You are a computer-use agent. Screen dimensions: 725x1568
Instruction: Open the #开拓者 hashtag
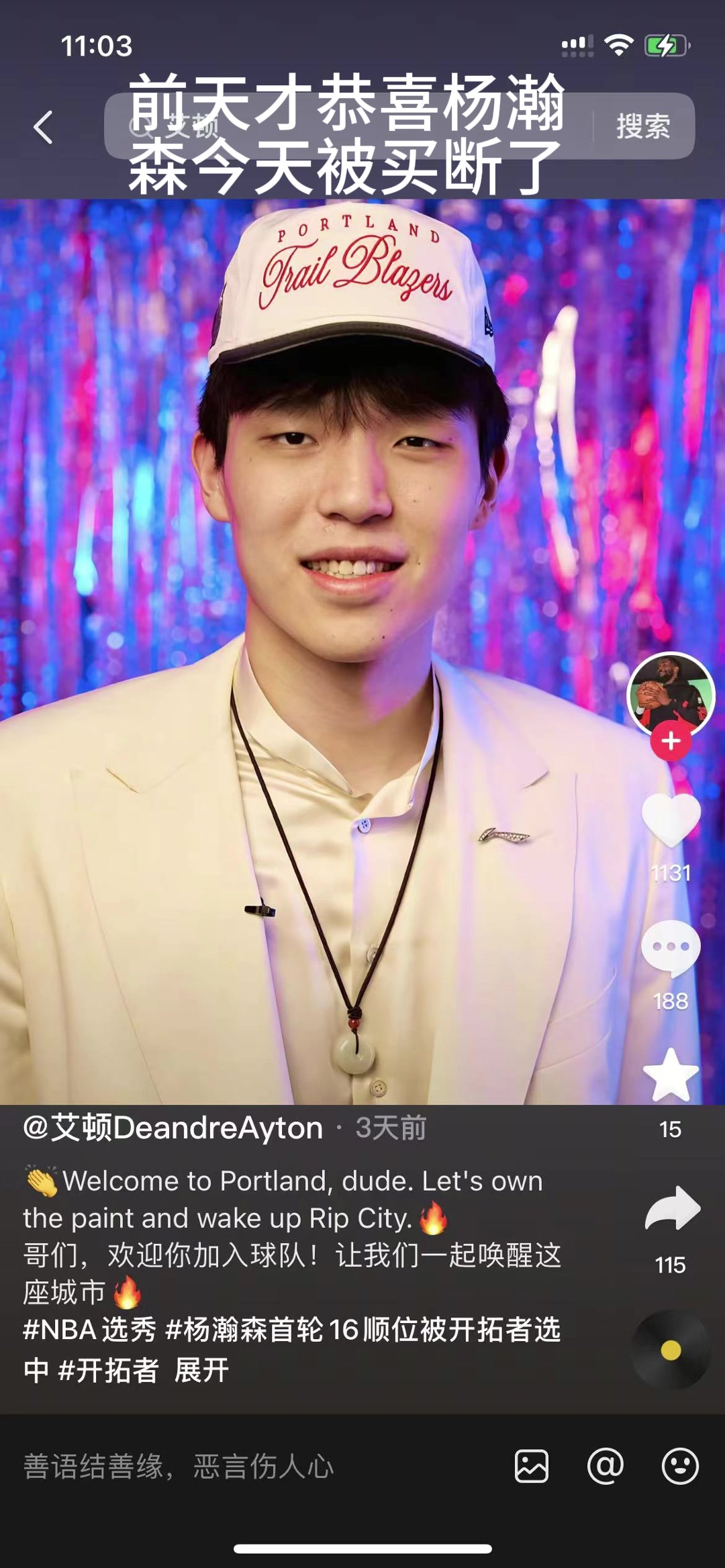109,1370
